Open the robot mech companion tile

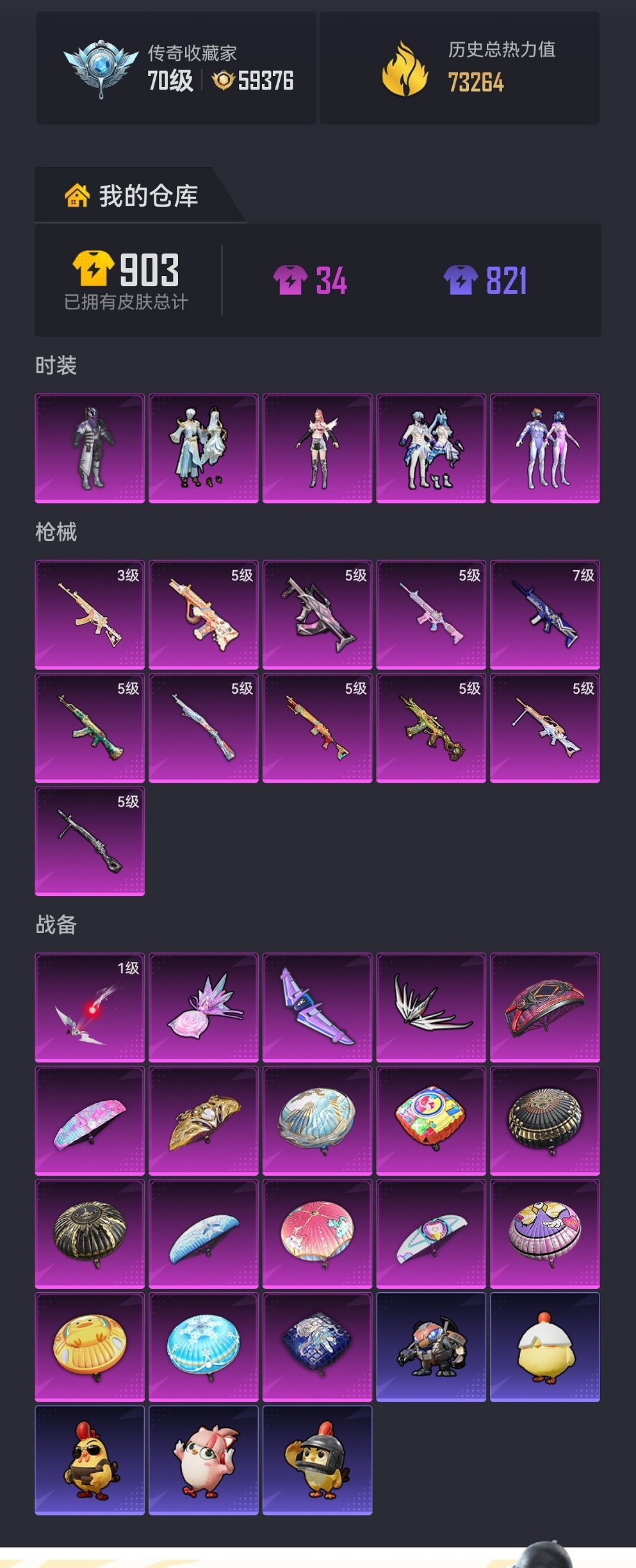tap(431, 1347)
